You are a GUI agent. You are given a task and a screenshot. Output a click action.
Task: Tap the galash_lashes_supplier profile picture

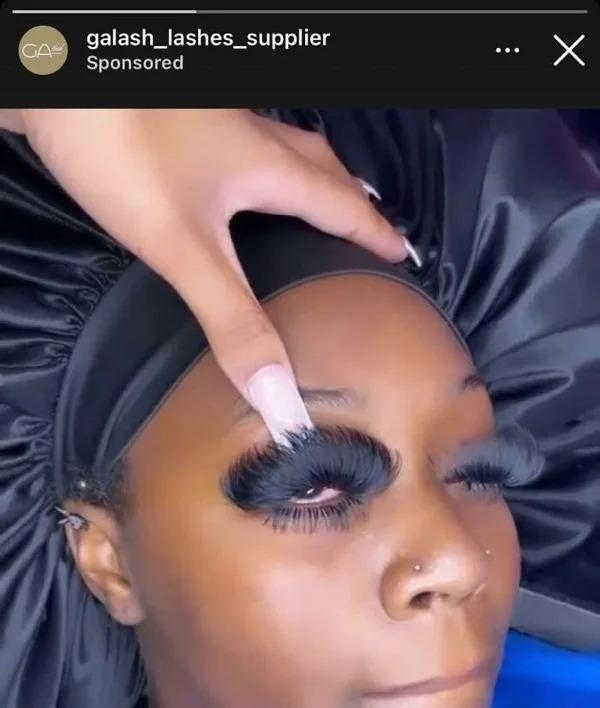point(43,50)
